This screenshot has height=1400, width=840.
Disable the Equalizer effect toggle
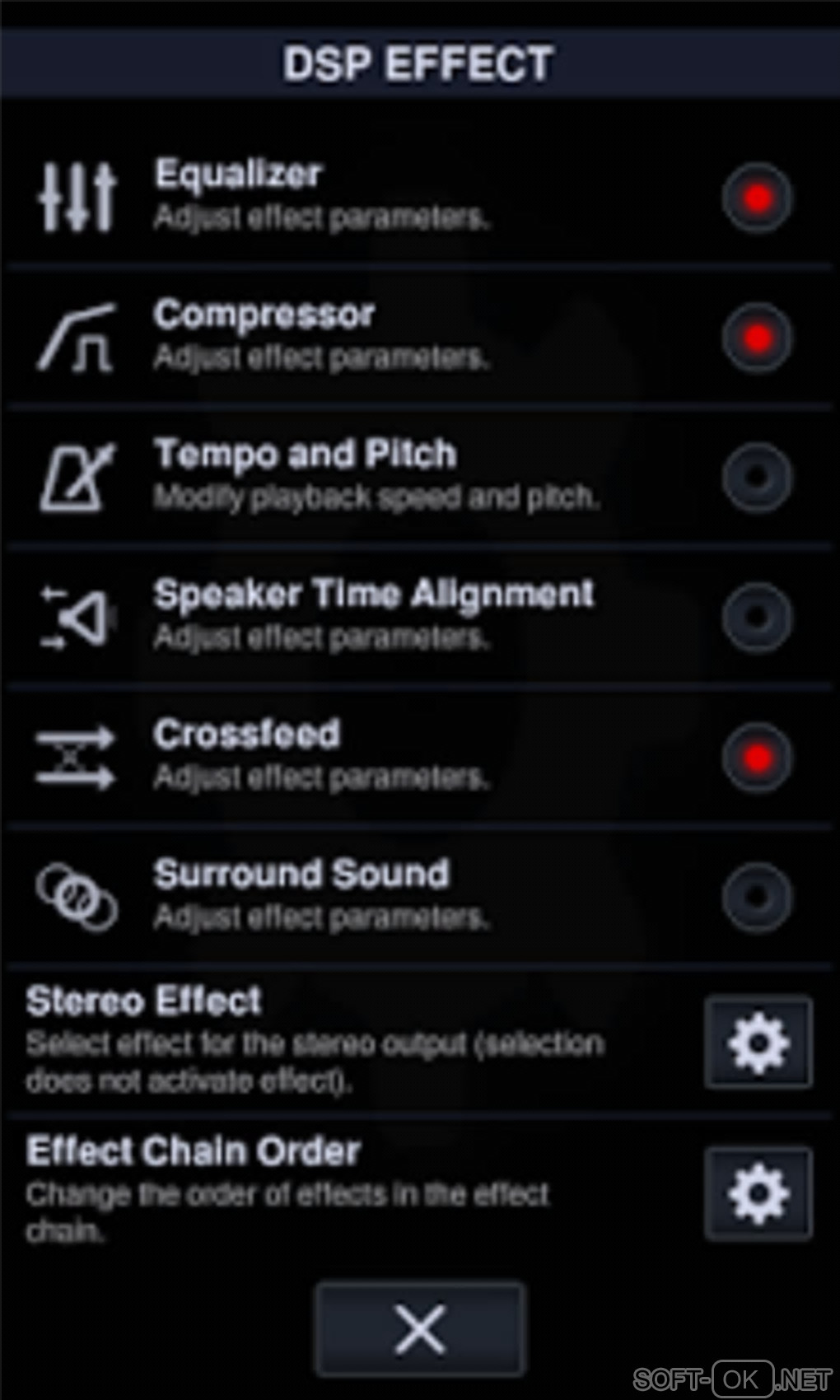tap(757, 198)
